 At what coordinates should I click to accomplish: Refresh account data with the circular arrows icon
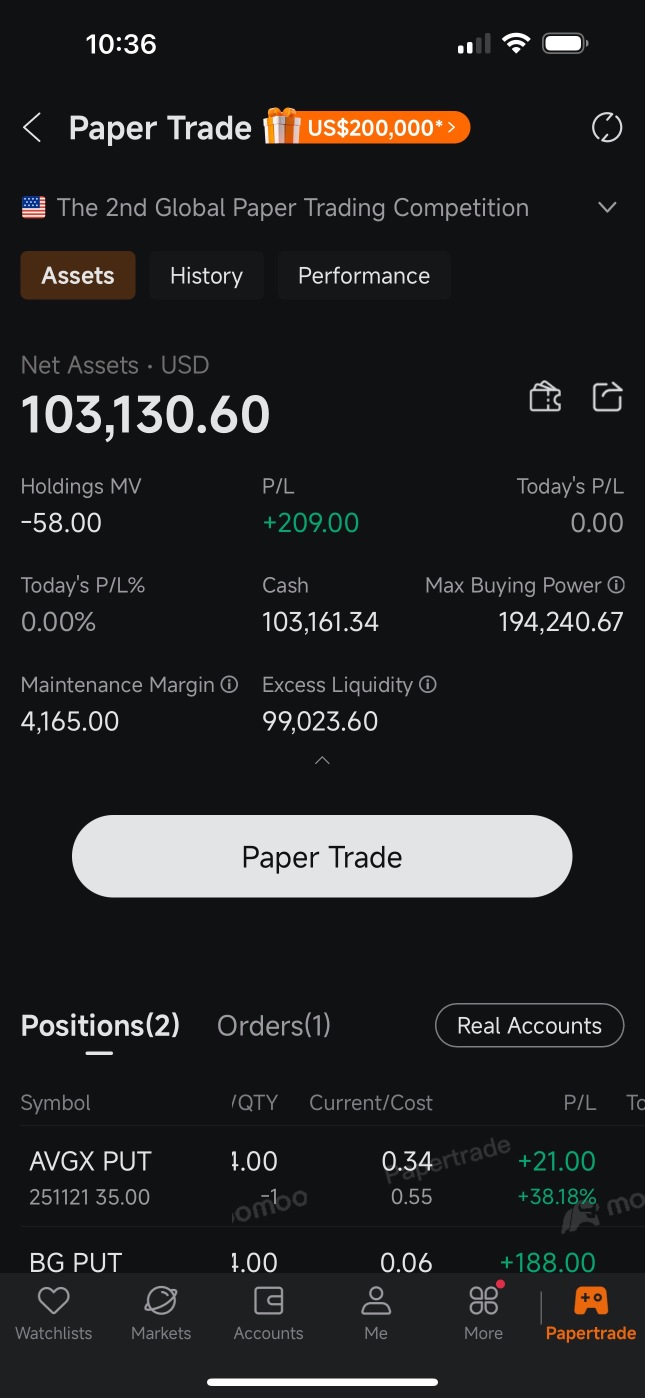pyautogui.click(x=607, y=128)
